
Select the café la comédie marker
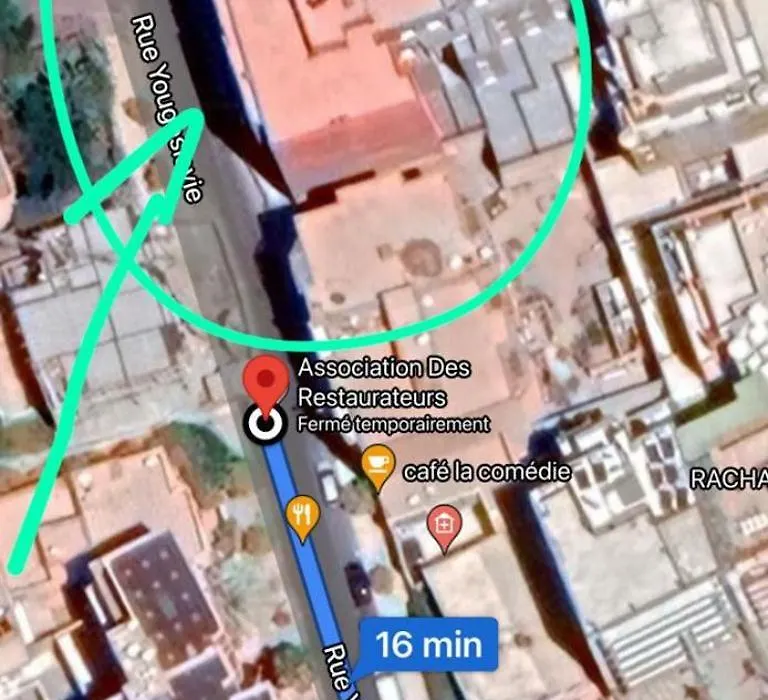pos(377,466)
